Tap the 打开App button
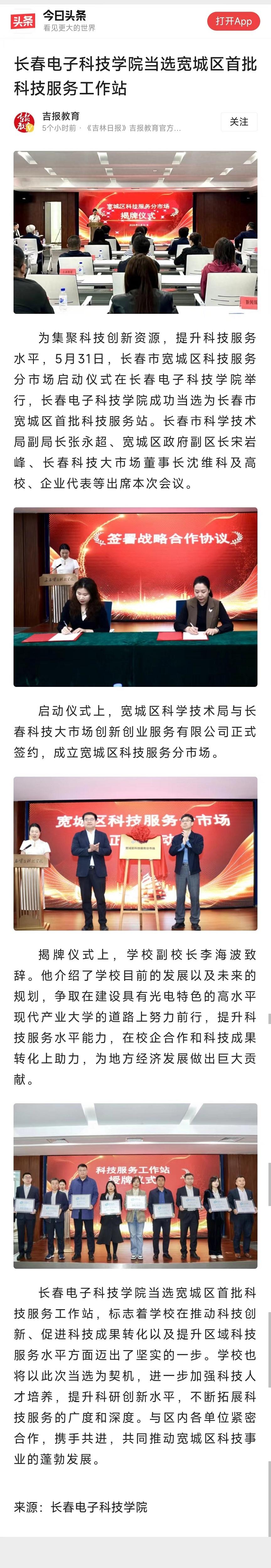The width and height of the screenshot is (271, 1568). pos(233,21)
